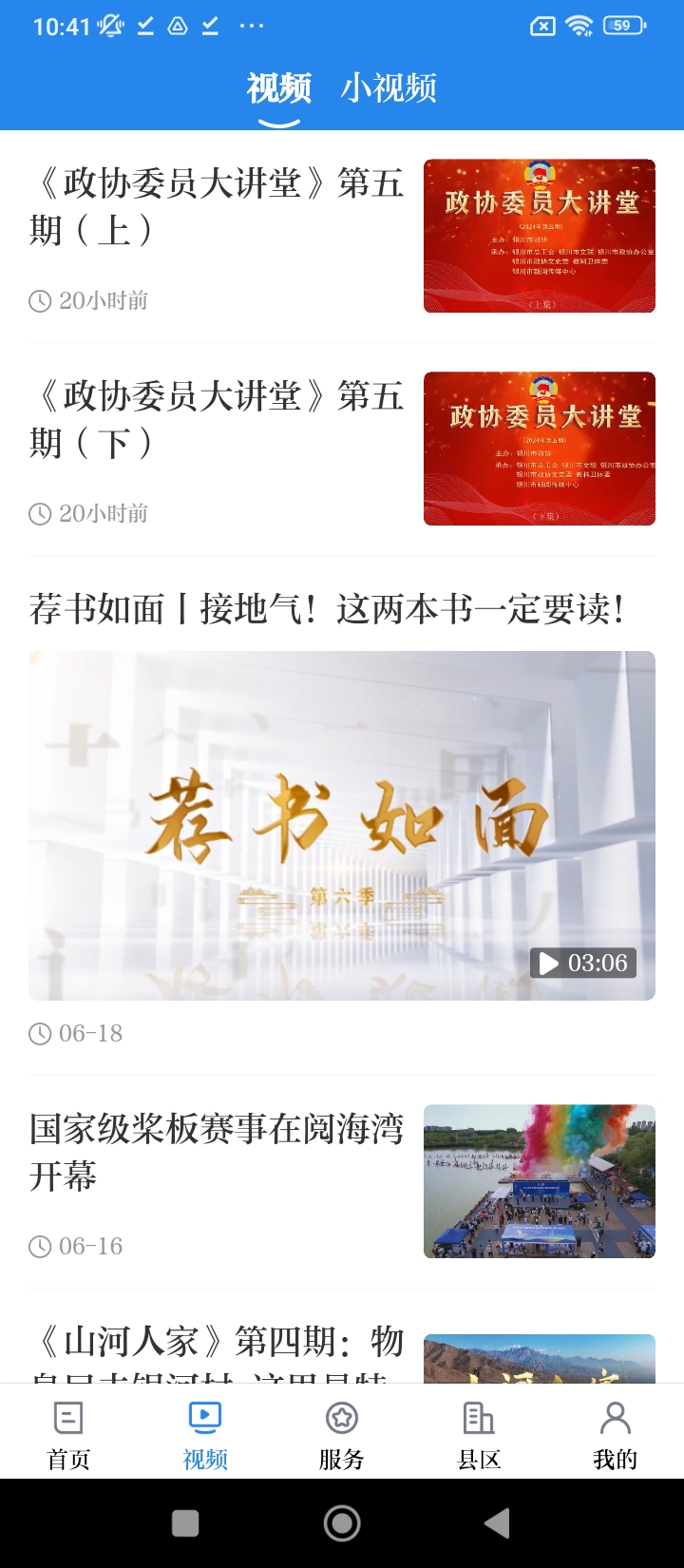Open the 我的 profile tab
Screen dimensions: 684x1568
(615, 1434)
